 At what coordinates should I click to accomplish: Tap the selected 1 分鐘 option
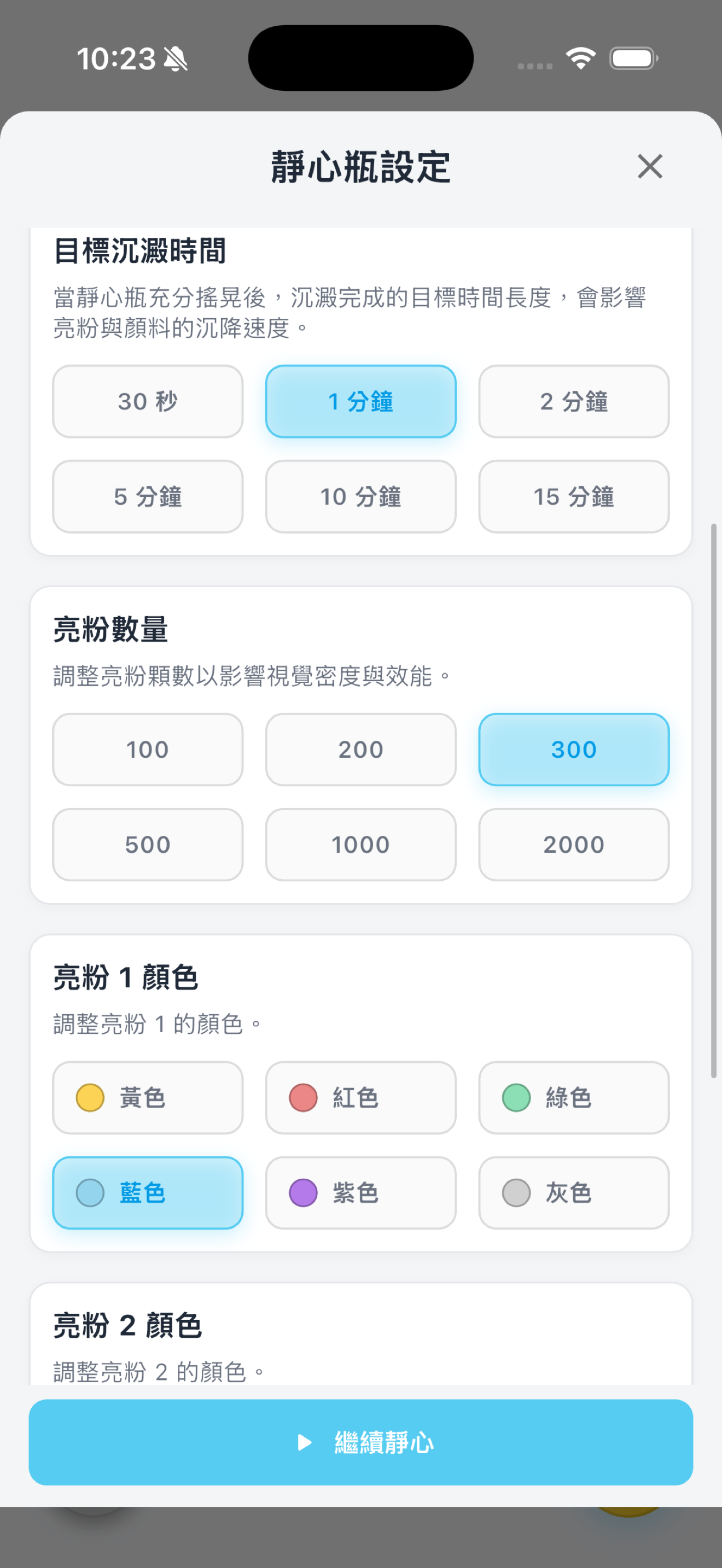coord(361,401)
